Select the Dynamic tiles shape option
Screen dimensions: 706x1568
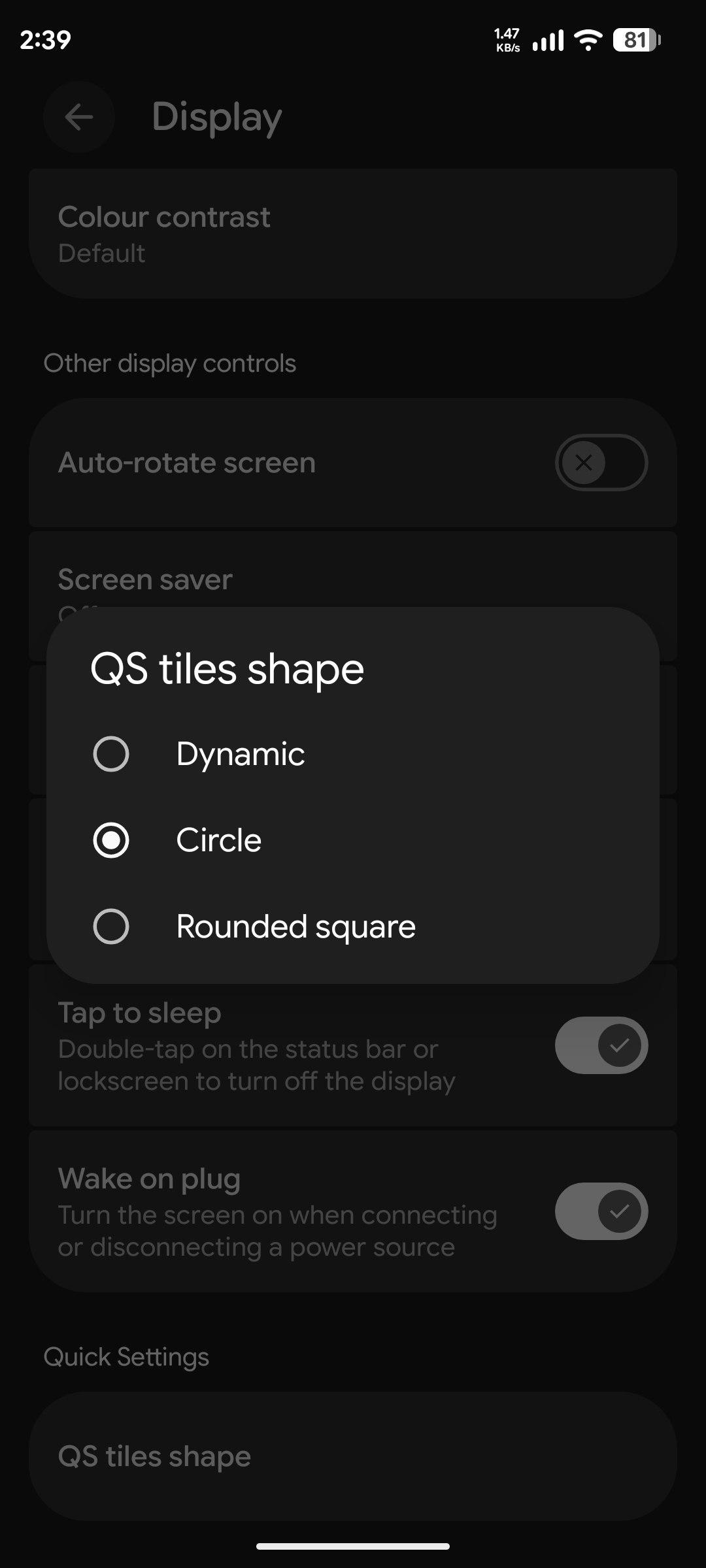111,754
